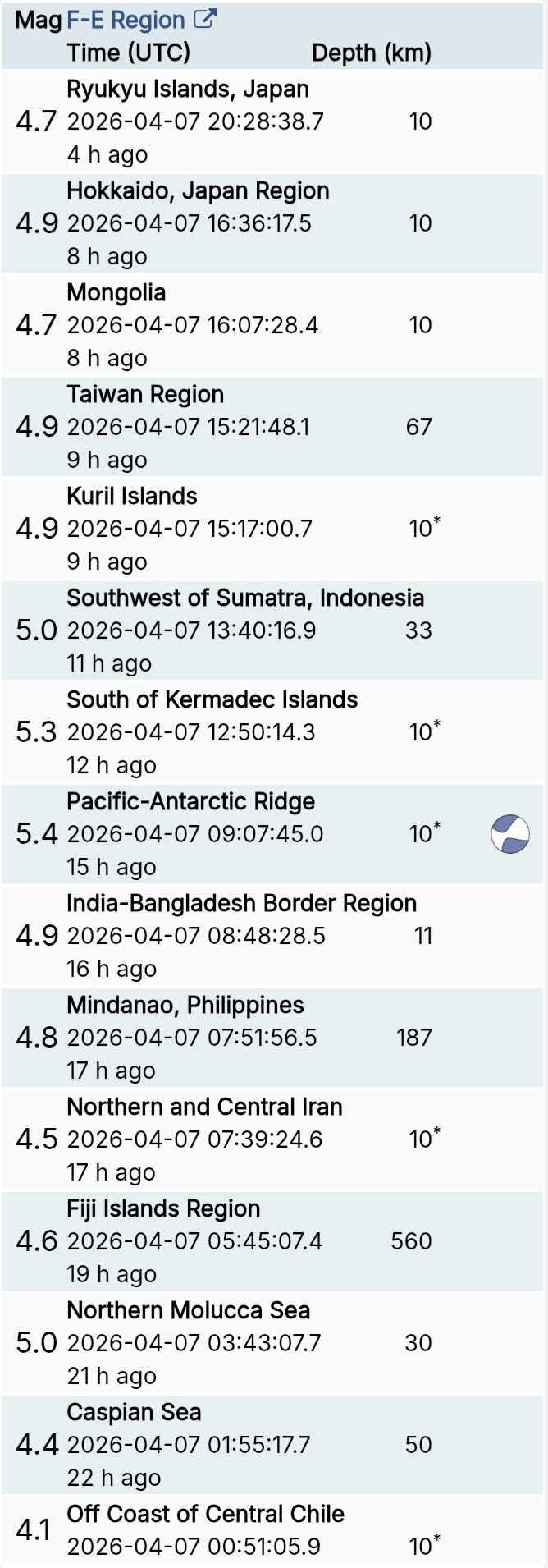Open the Northern Molucca Sea earthquake
548x1568 pixels.
(188, 1311)
